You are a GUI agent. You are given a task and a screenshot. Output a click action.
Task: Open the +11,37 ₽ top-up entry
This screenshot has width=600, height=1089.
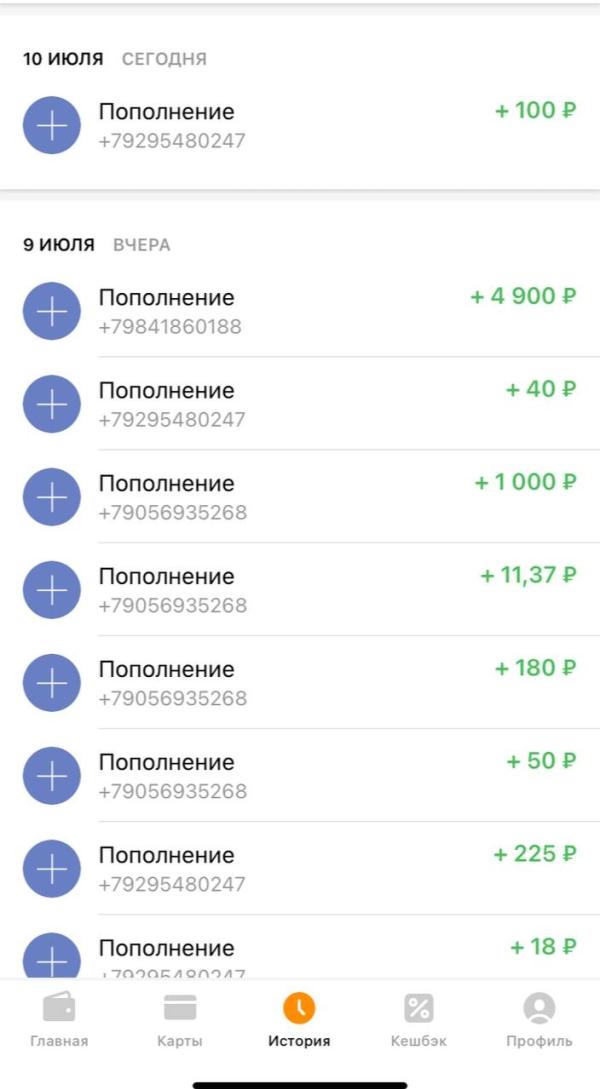click(x=300, y=590)
